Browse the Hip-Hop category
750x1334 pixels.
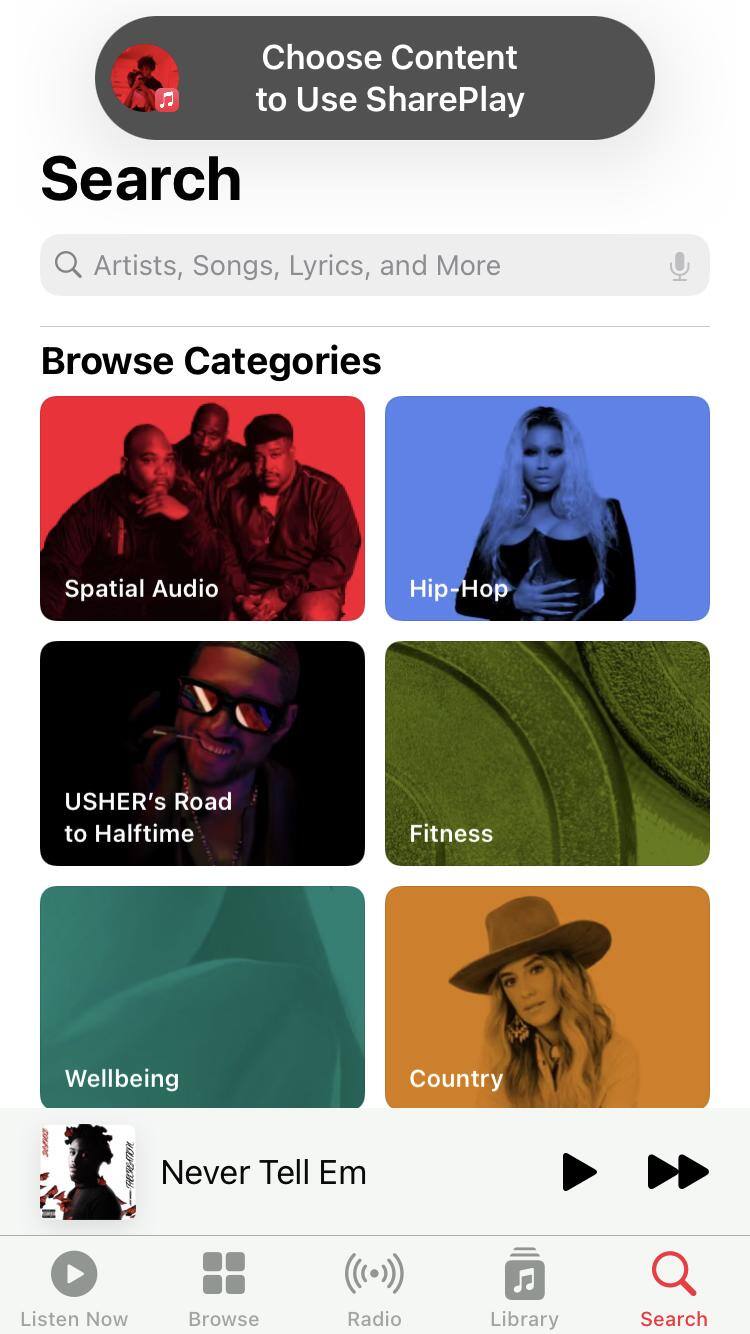point(547,508)
